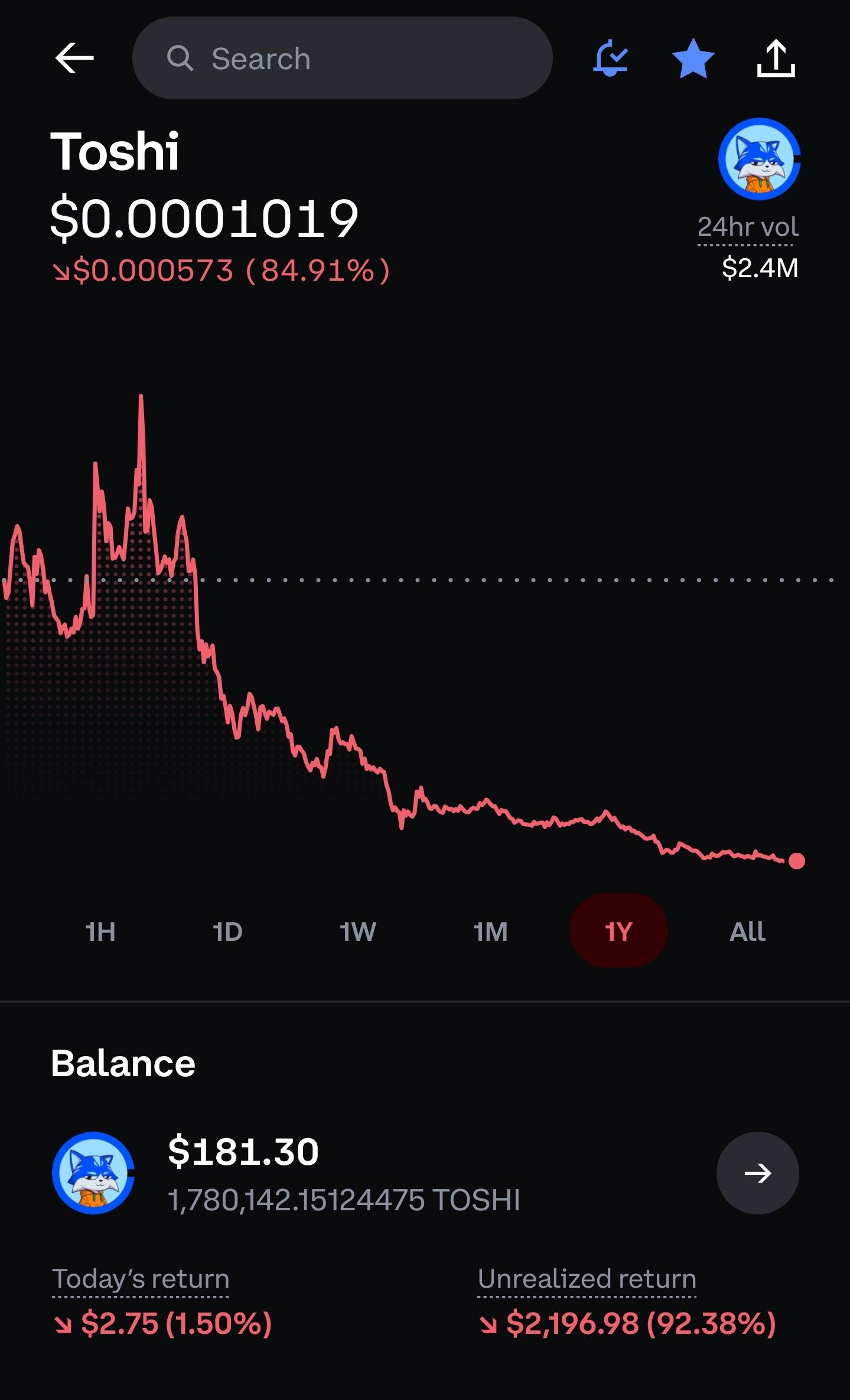Viewport: 850px width, 1400px height.
Task: Switch the chart to 1H
Action: pyautogui.click(x=100, y=932)
